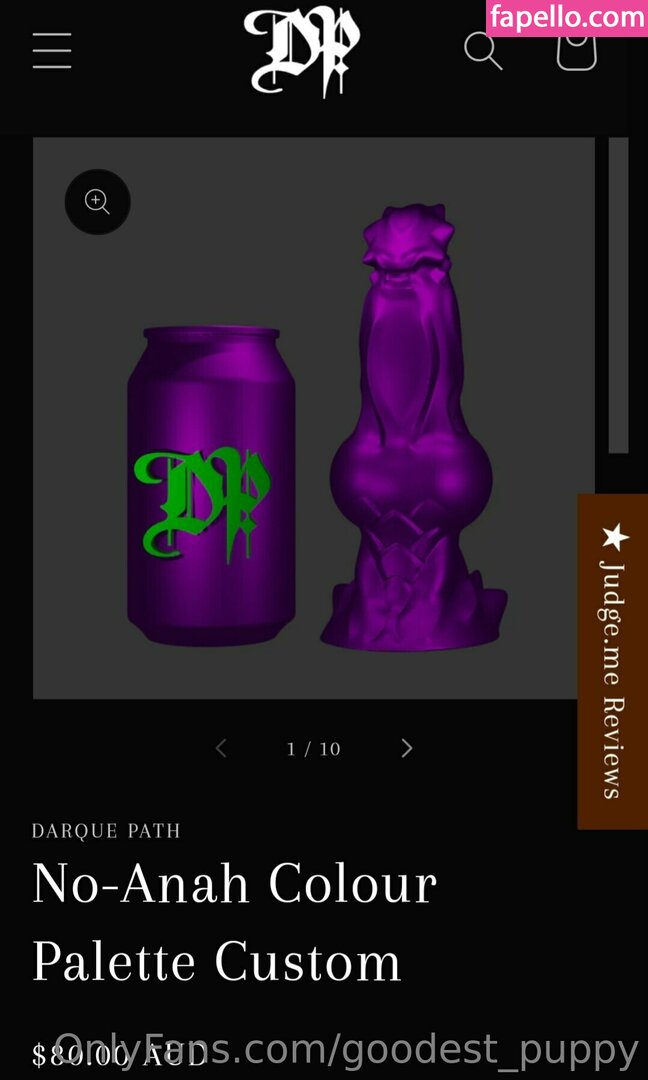Zoom into the product image
The image size is (648, 1080).
pos(97,202)
